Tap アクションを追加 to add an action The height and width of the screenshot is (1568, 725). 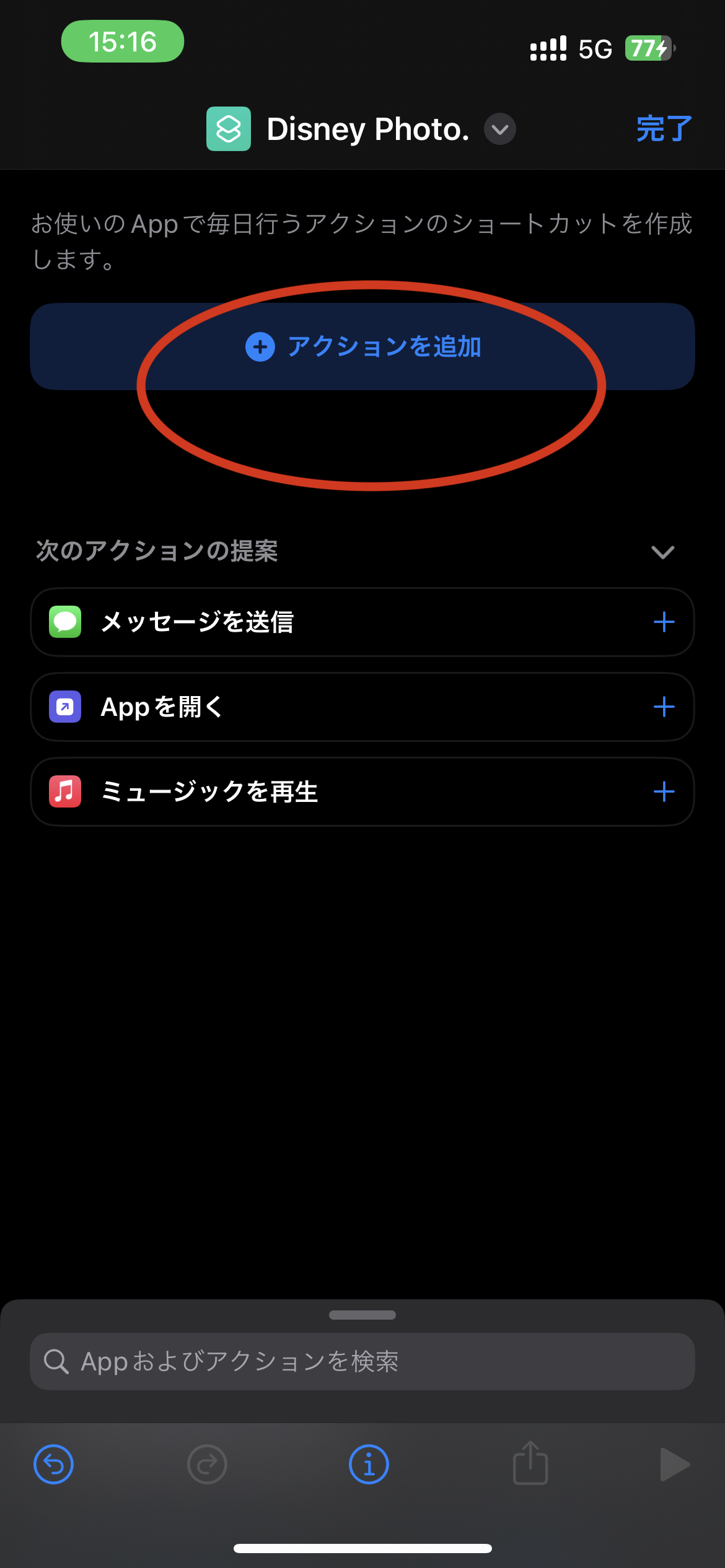click(362, 346)
